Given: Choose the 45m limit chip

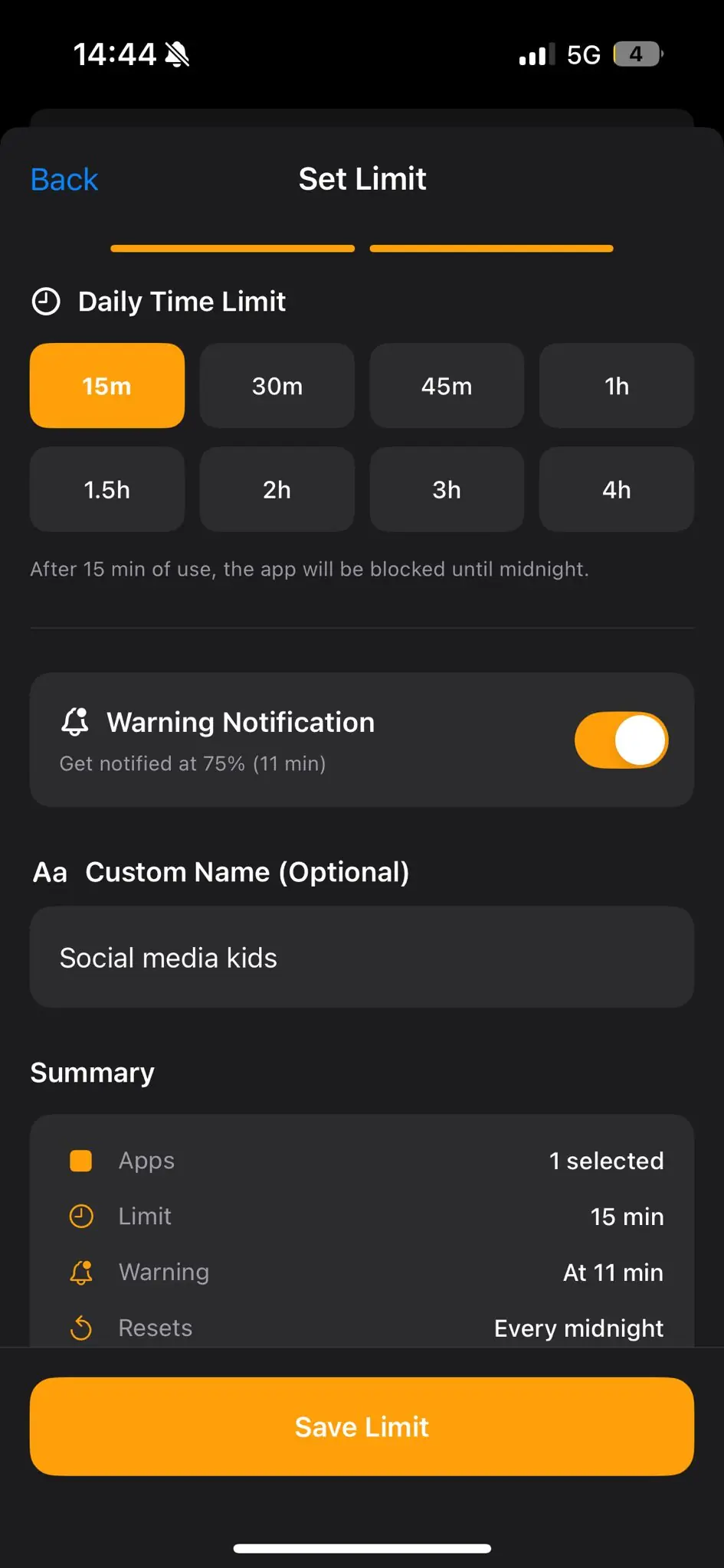Looking at the screenshot, I should [447, 386].
